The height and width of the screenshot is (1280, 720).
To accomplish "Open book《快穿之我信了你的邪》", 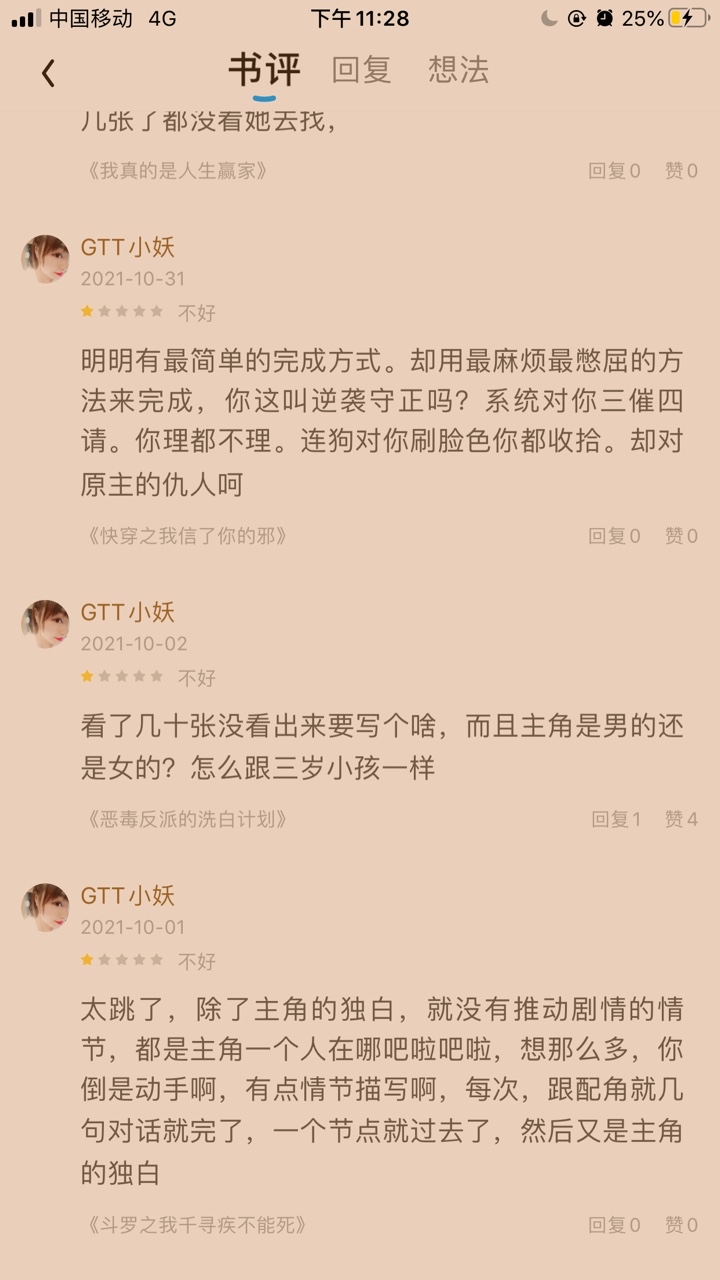I will [188, 536].
